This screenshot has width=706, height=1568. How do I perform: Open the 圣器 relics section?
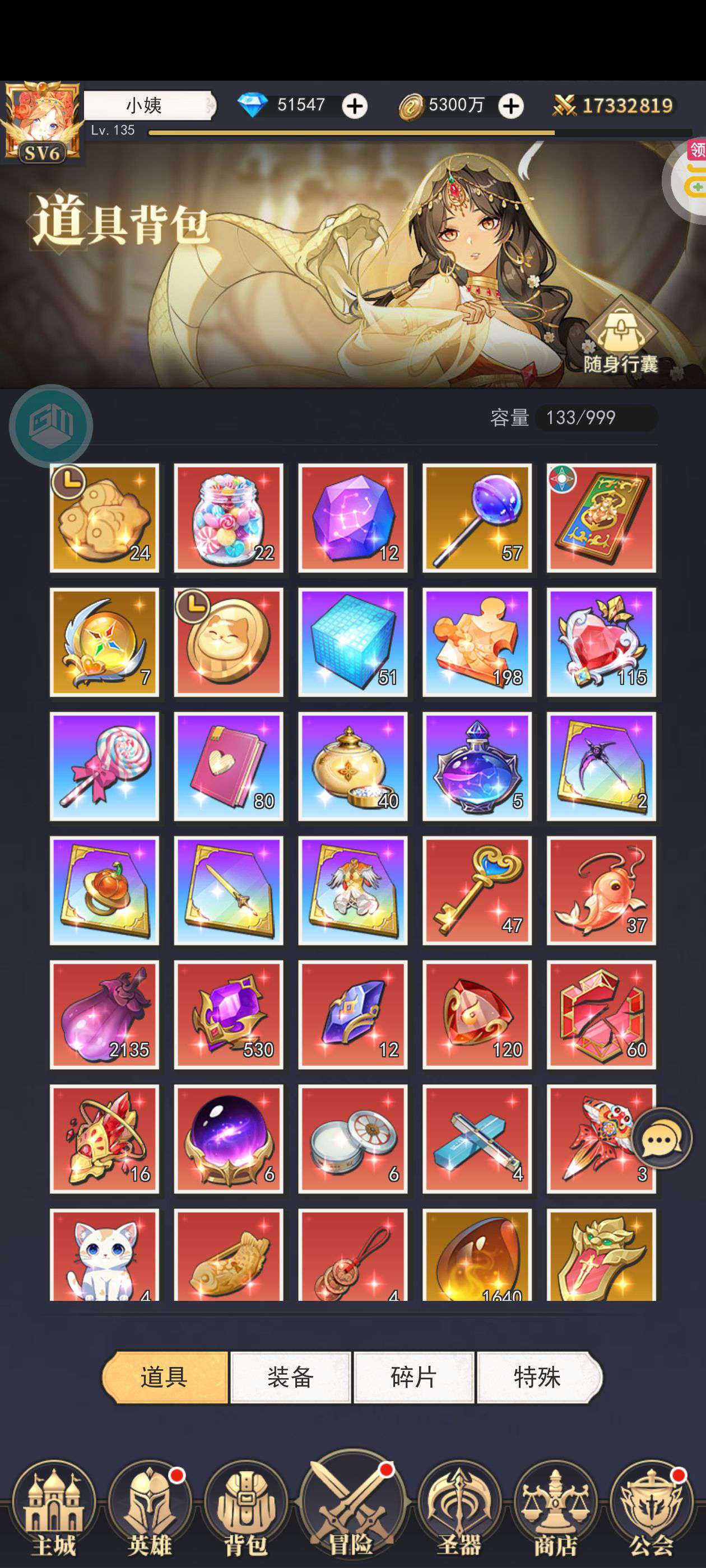pos(459,1510)
